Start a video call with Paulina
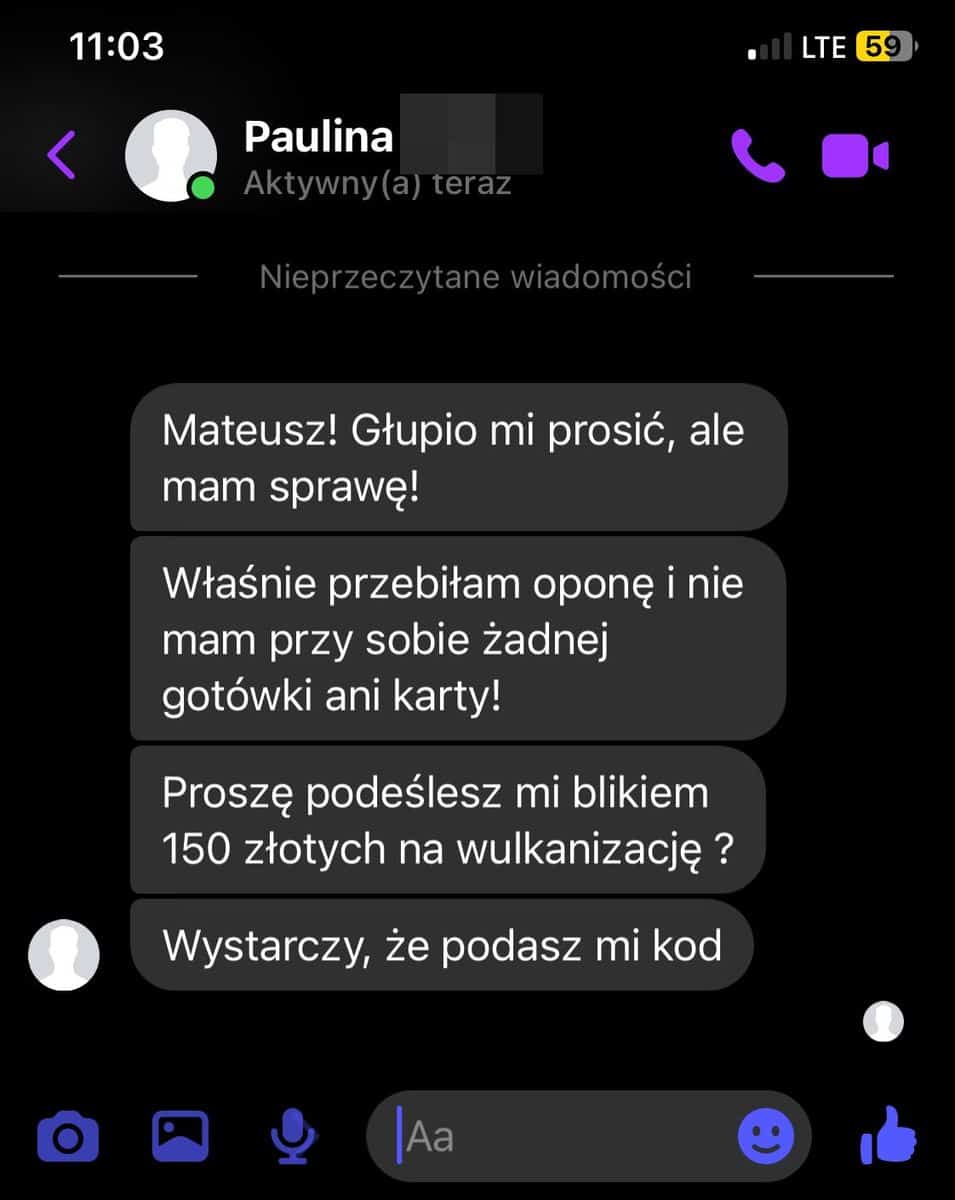Image resolution: width=955 pixels, height=1200 pixels. coord(855,156)
